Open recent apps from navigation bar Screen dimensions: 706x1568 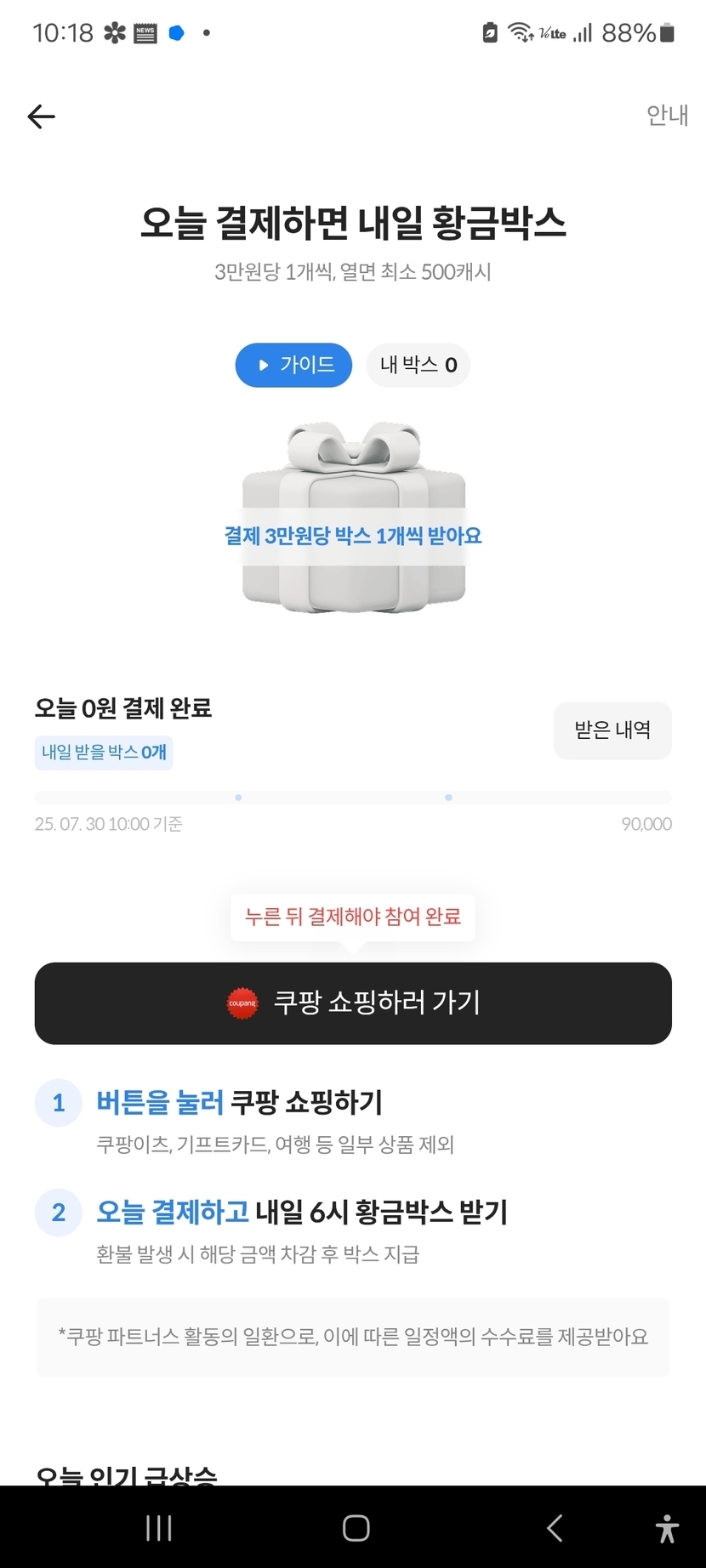point(159,1528)
